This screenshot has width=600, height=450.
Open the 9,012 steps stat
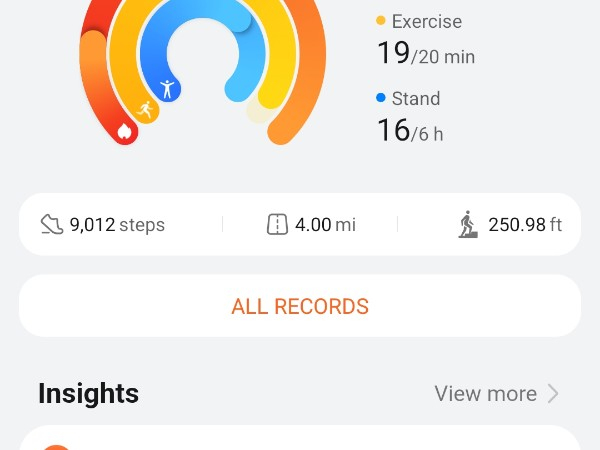[102, 224]
